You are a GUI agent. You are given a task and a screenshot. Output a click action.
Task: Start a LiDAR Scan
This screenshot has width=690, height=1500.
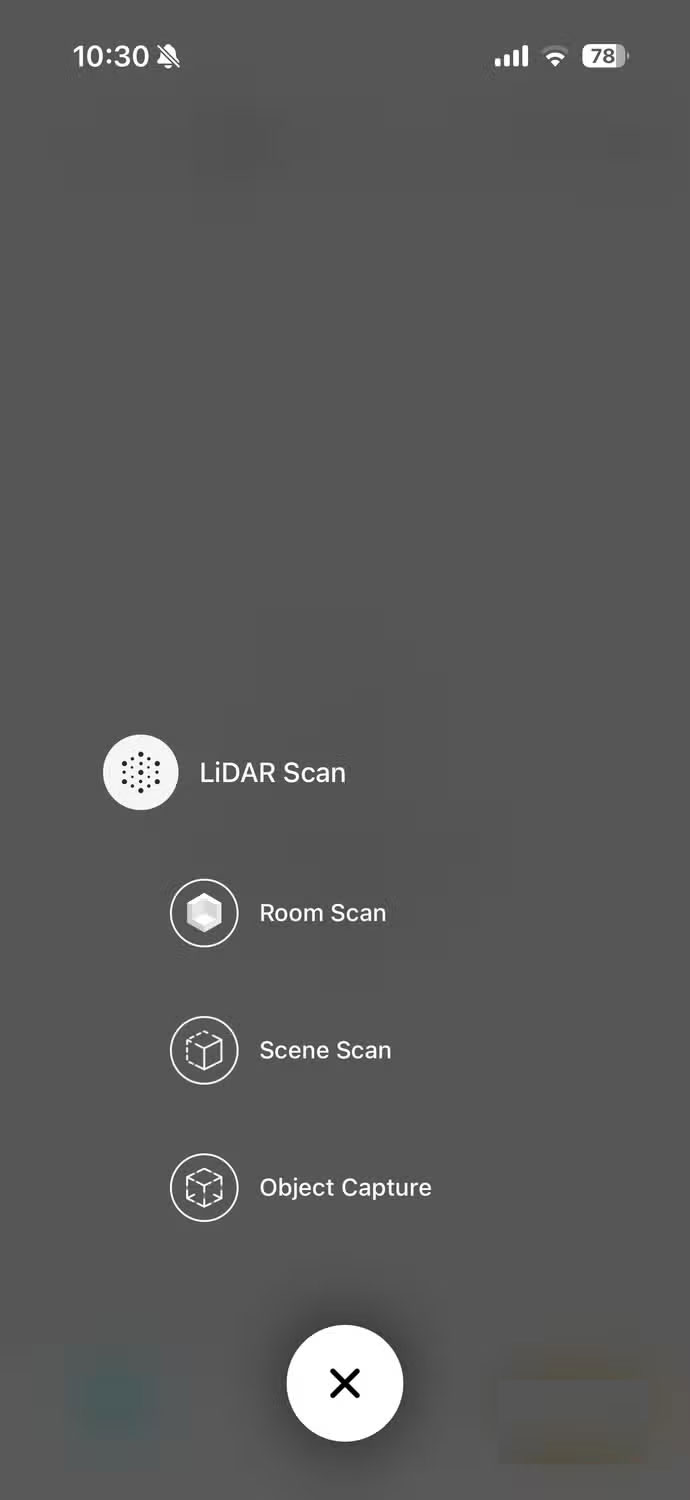coord(141,772)
